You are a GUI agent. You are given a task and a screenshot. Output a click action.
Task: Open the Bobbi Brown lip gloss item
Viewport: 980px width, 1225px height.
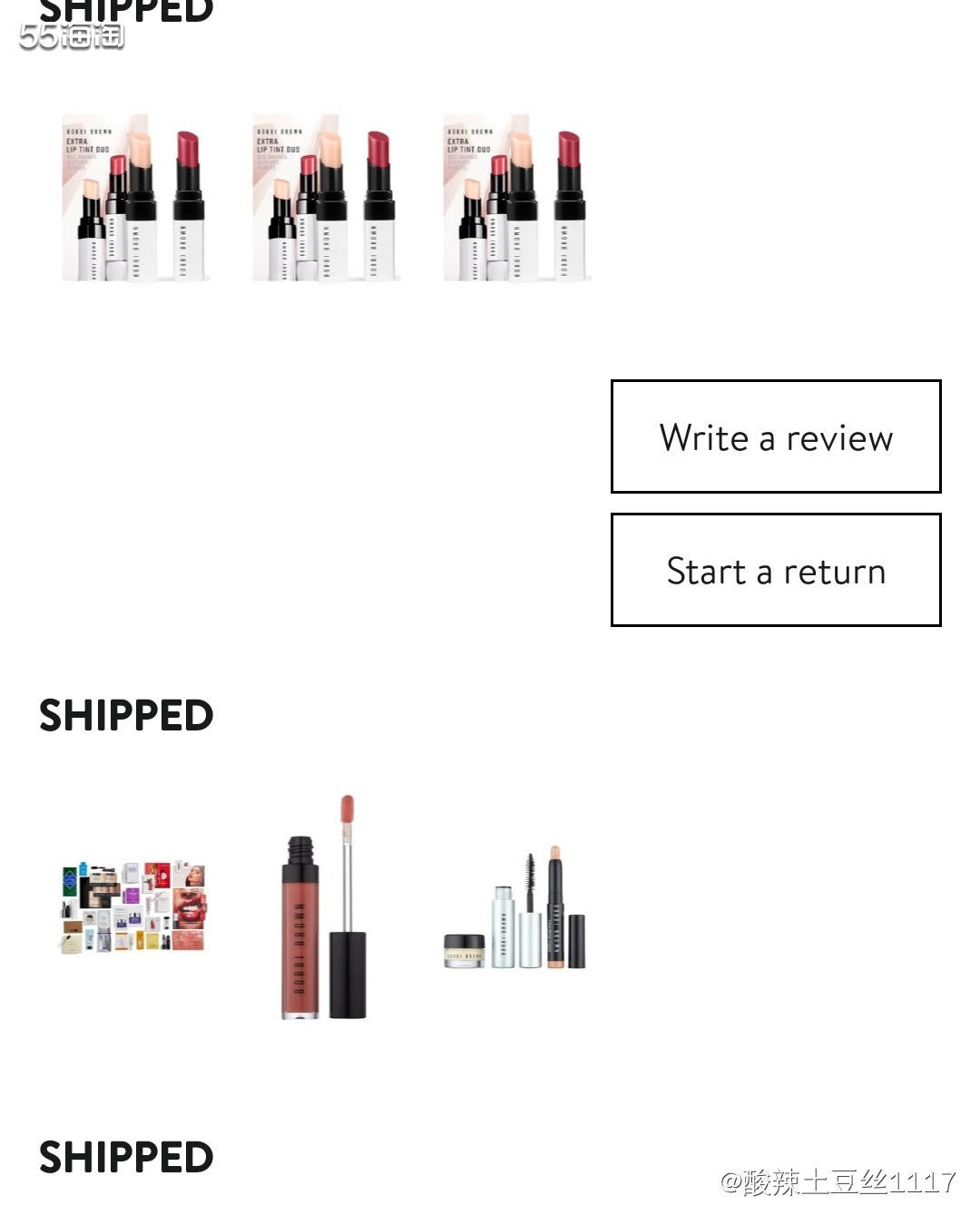(324, 907)
